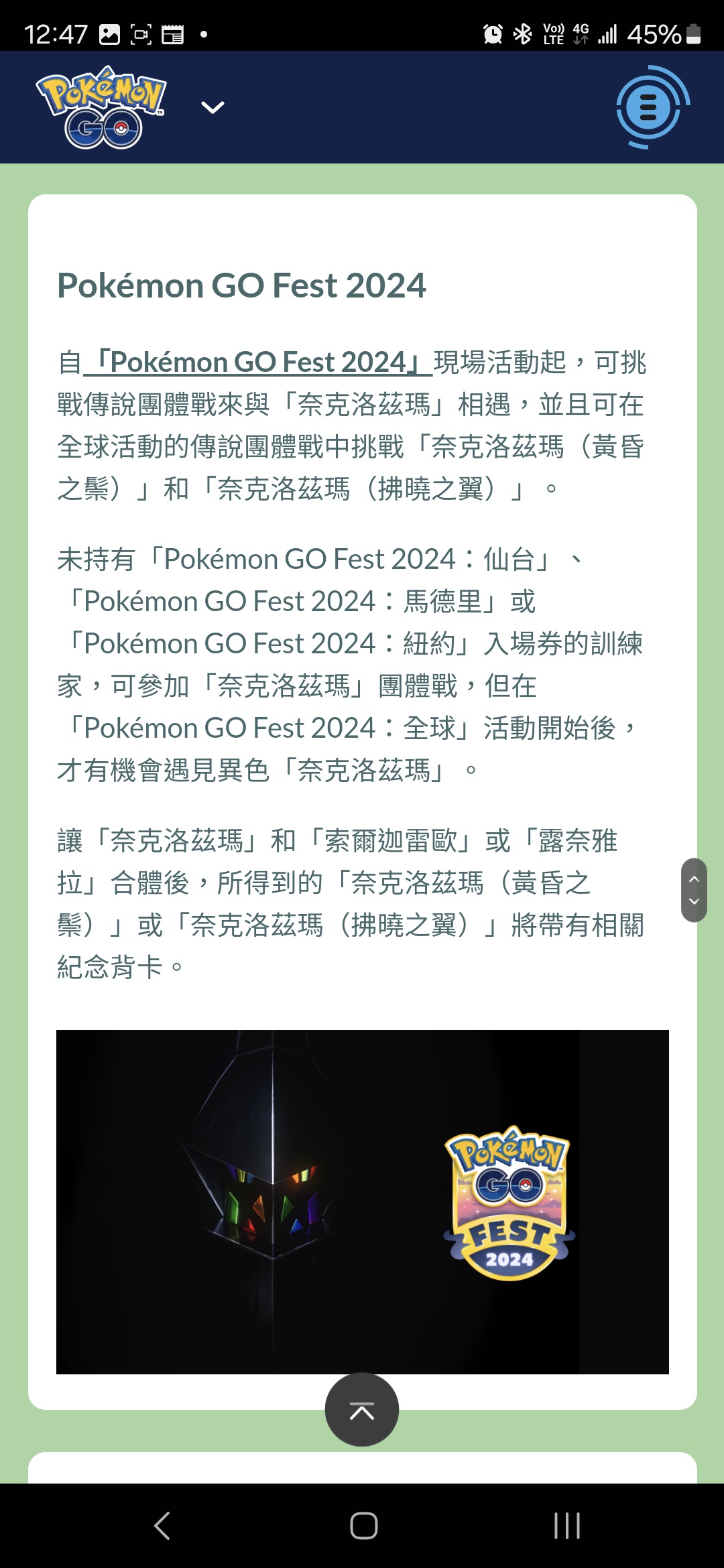Expand the dropdown chevron beside the logo
This screenshot has width=724, height=1568.
pos(213,107)
